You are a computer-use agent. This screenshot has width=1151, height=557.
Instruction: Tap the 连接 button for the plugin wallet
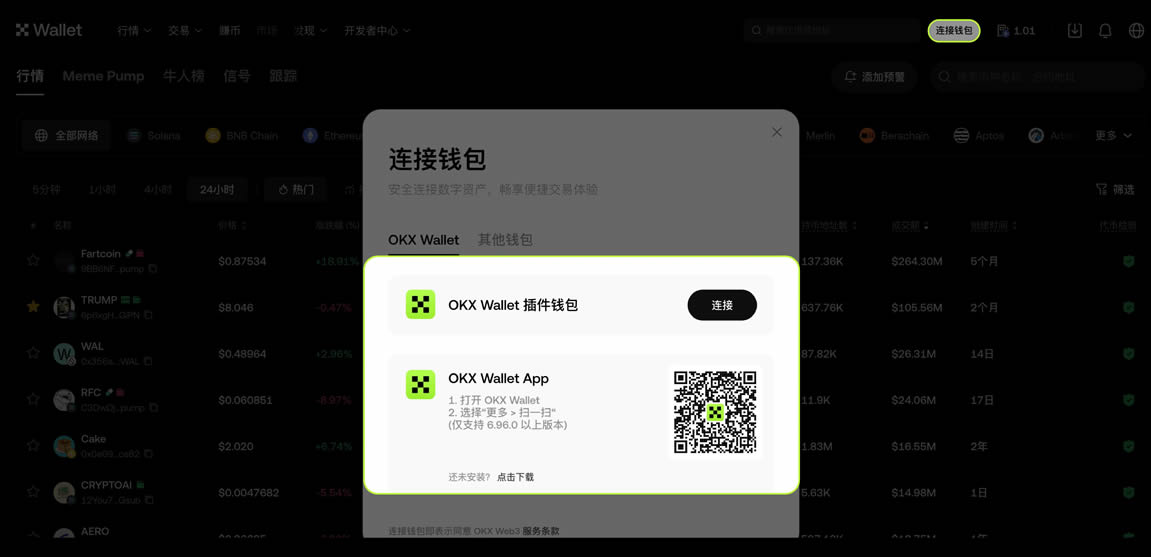pyautogui.click(x=721, y=305)
